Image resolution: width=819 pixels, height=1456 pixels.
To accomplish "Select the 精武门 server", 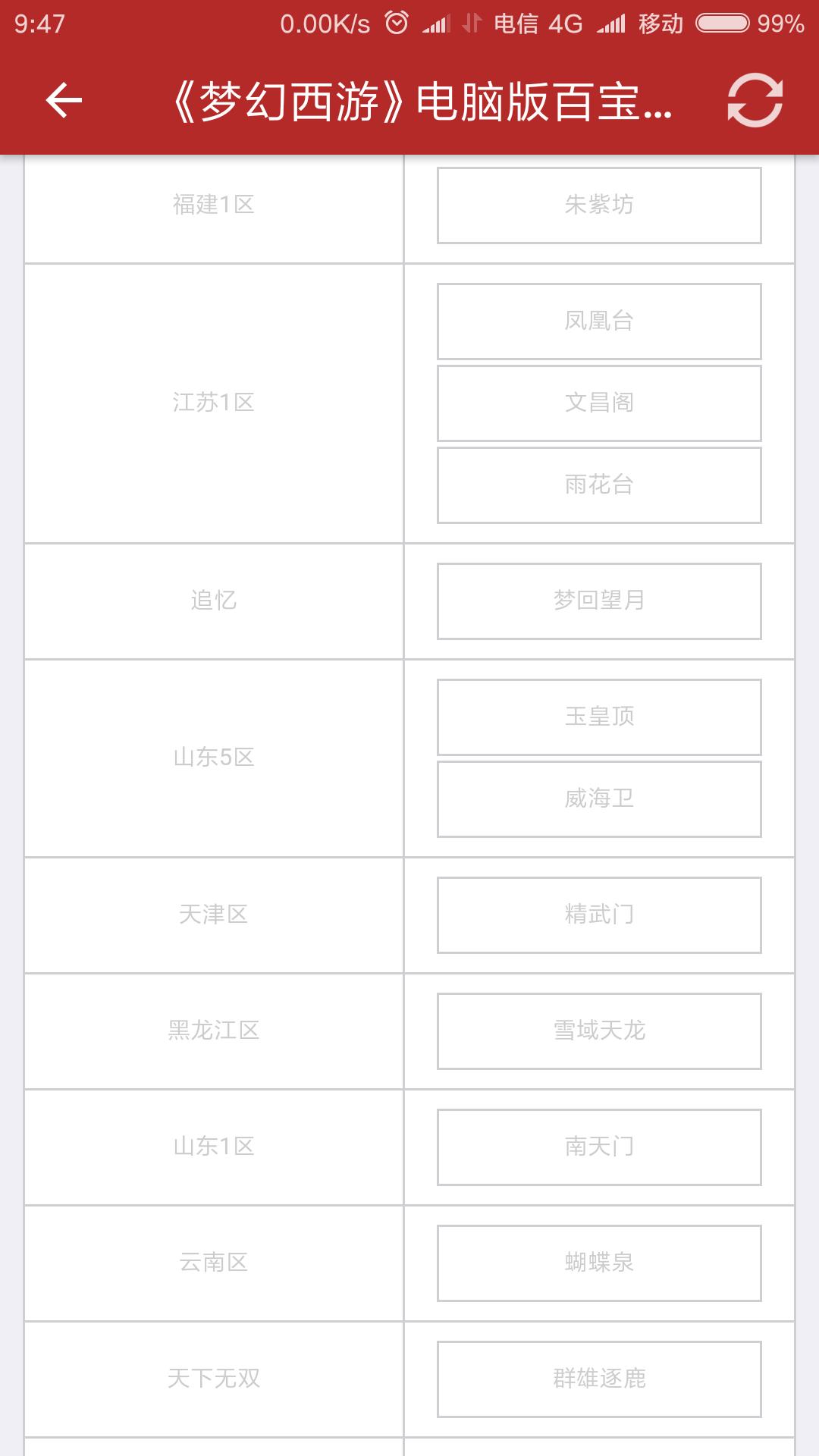I will 599,915.
